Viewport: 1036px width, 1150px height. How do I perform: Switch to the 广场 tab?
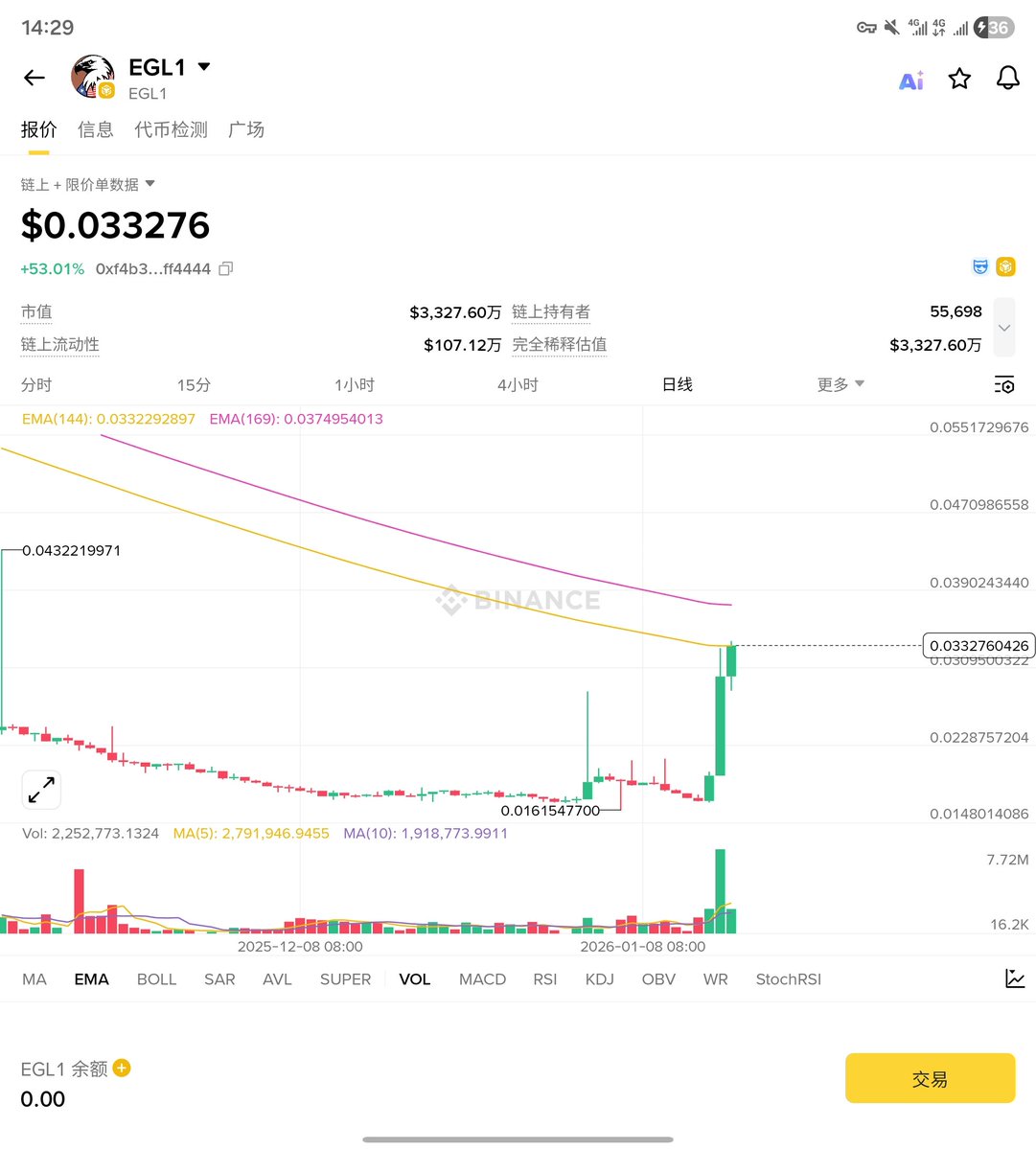click(246, 129)
